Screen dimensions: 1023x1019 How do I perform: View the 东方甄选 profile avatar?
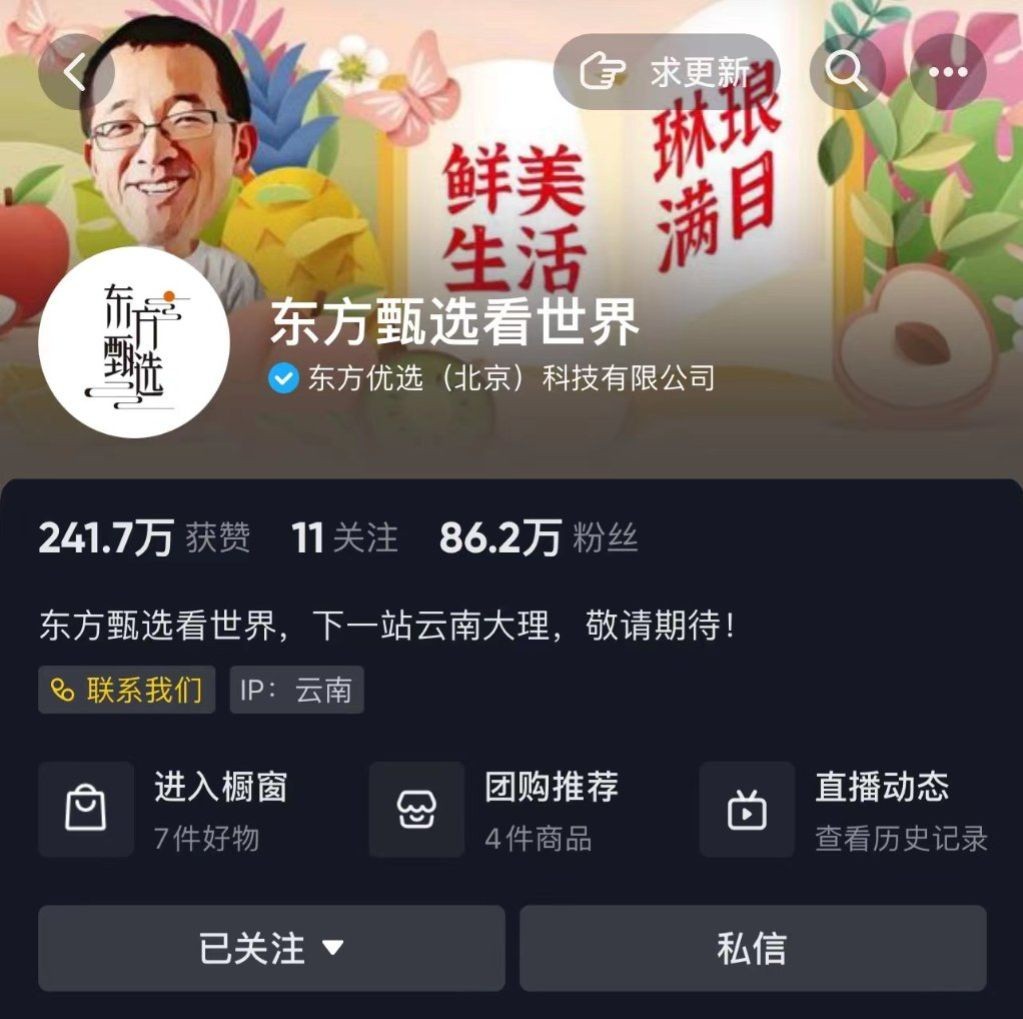click(134, 342)
